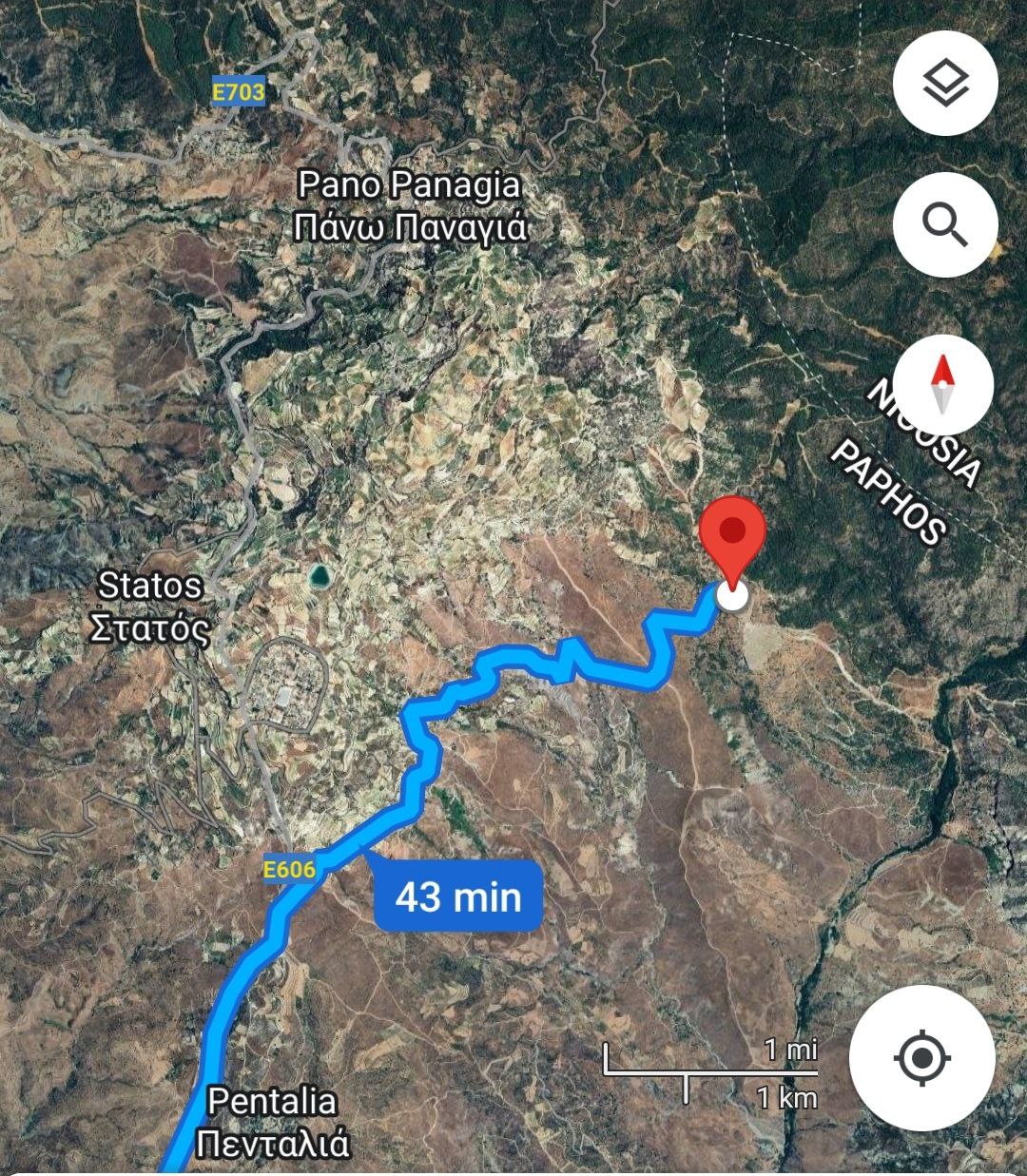Reset map orientation with the compass
Image resolution: width=1027 pixels, height=1176 pixels.
click(x=942, y=384)
